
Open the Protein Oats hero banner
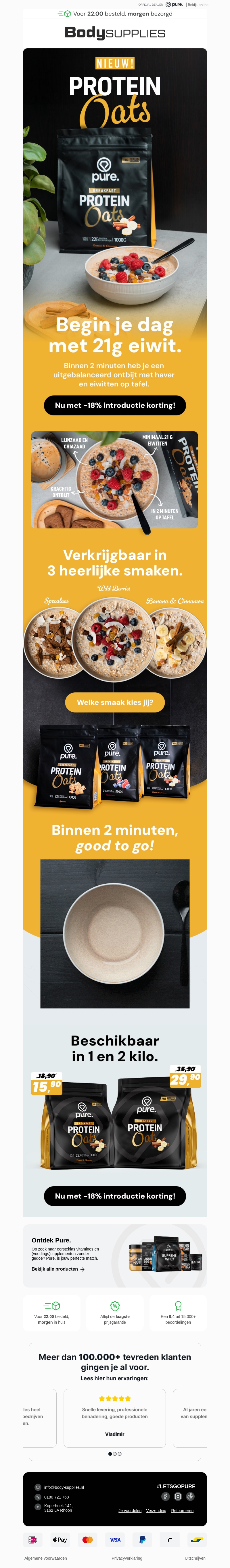click(115, 183)
